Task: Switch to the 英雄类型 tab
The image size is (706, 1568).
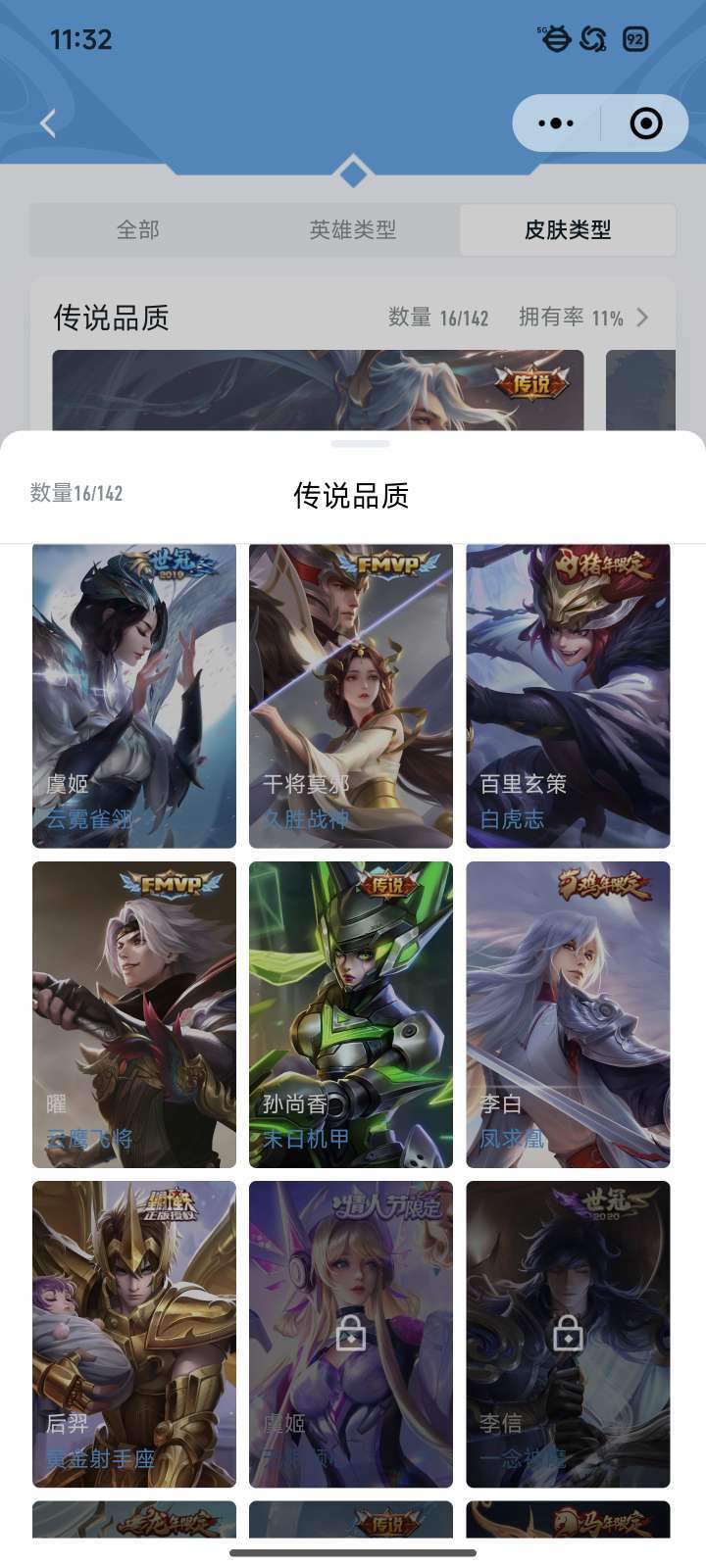Action: [x=353, y=230]
